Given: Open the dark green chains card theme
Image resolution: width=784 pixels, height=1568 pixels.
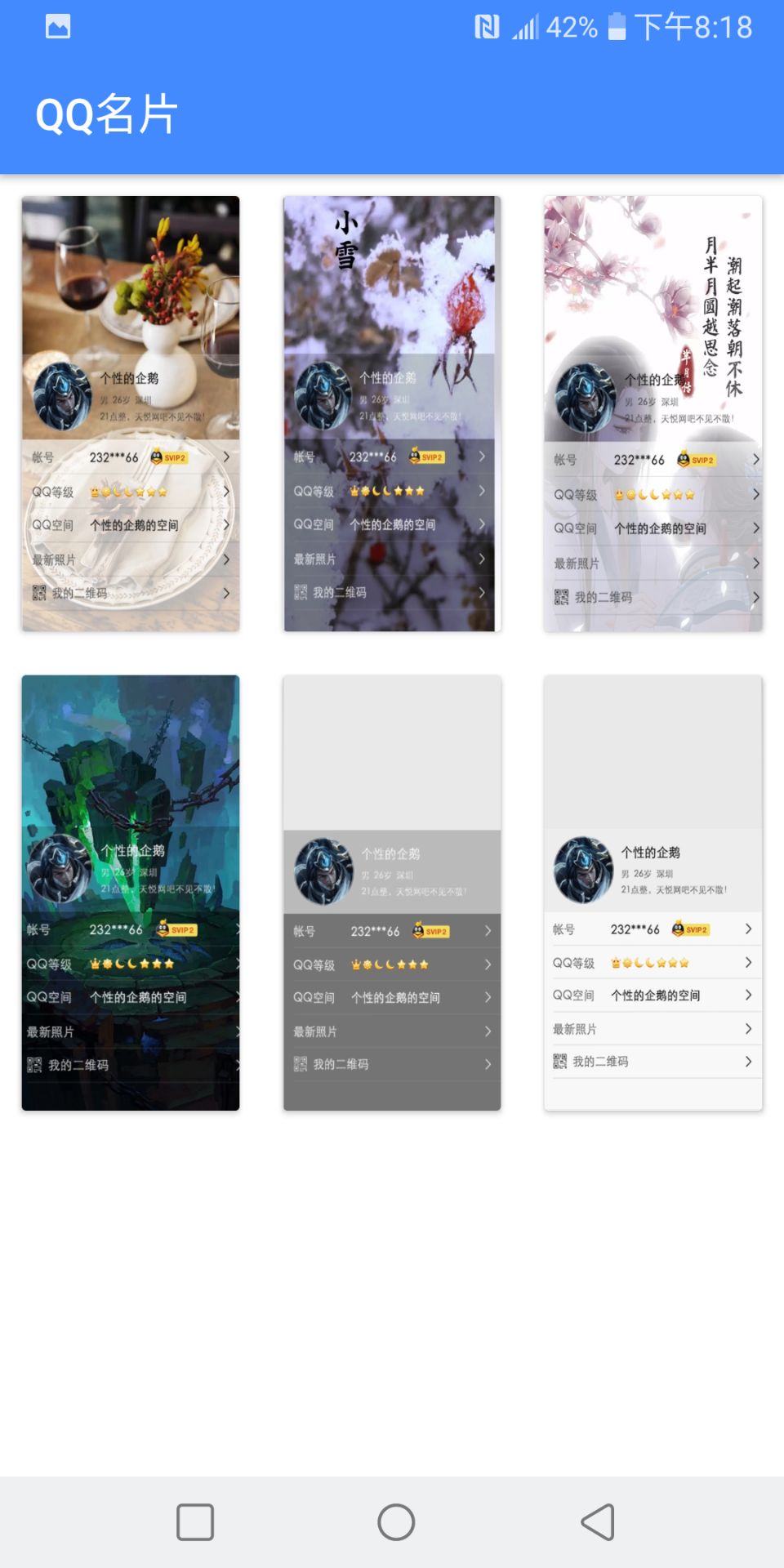Looking at the screenshot, I should coord(131,892).
